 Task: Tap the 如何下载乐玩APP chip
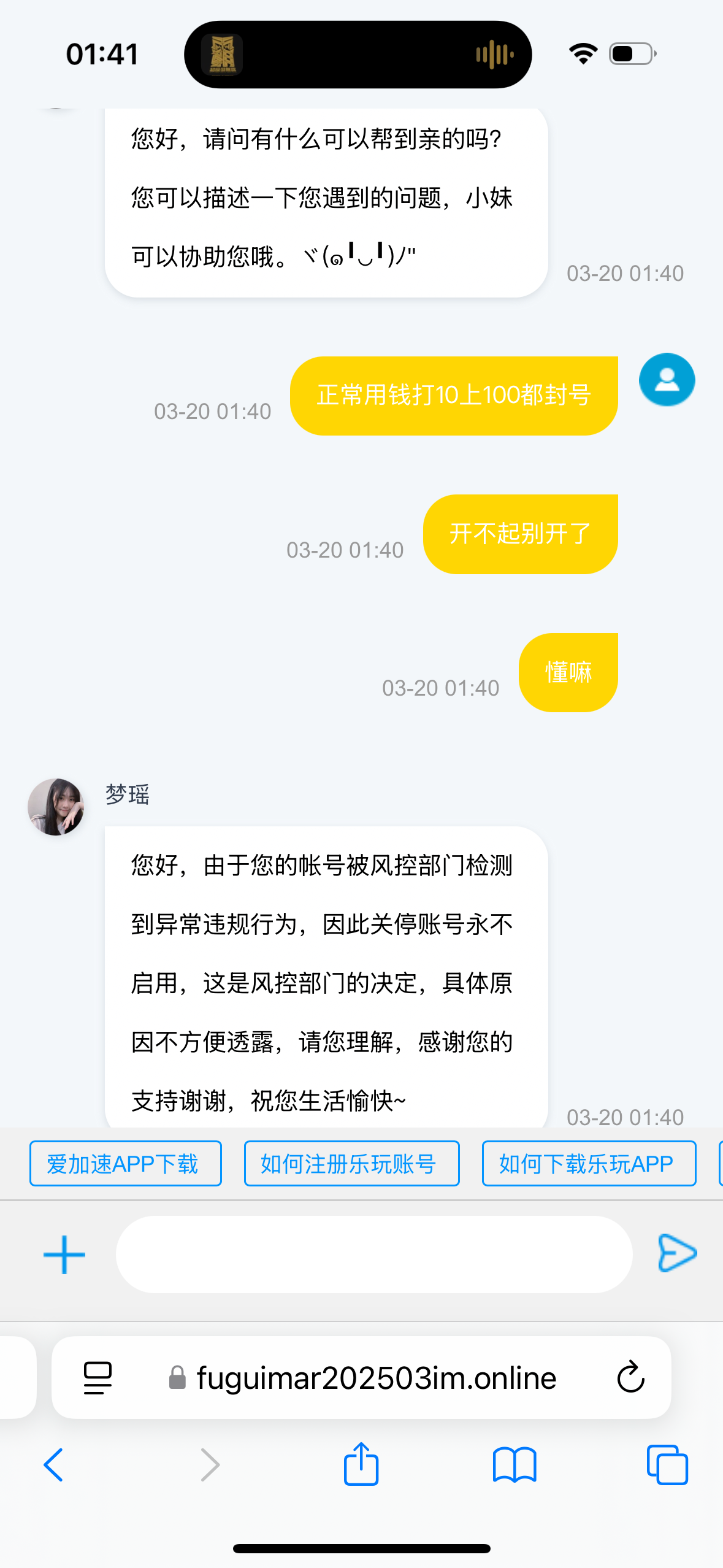click(x=589, y=1164)
